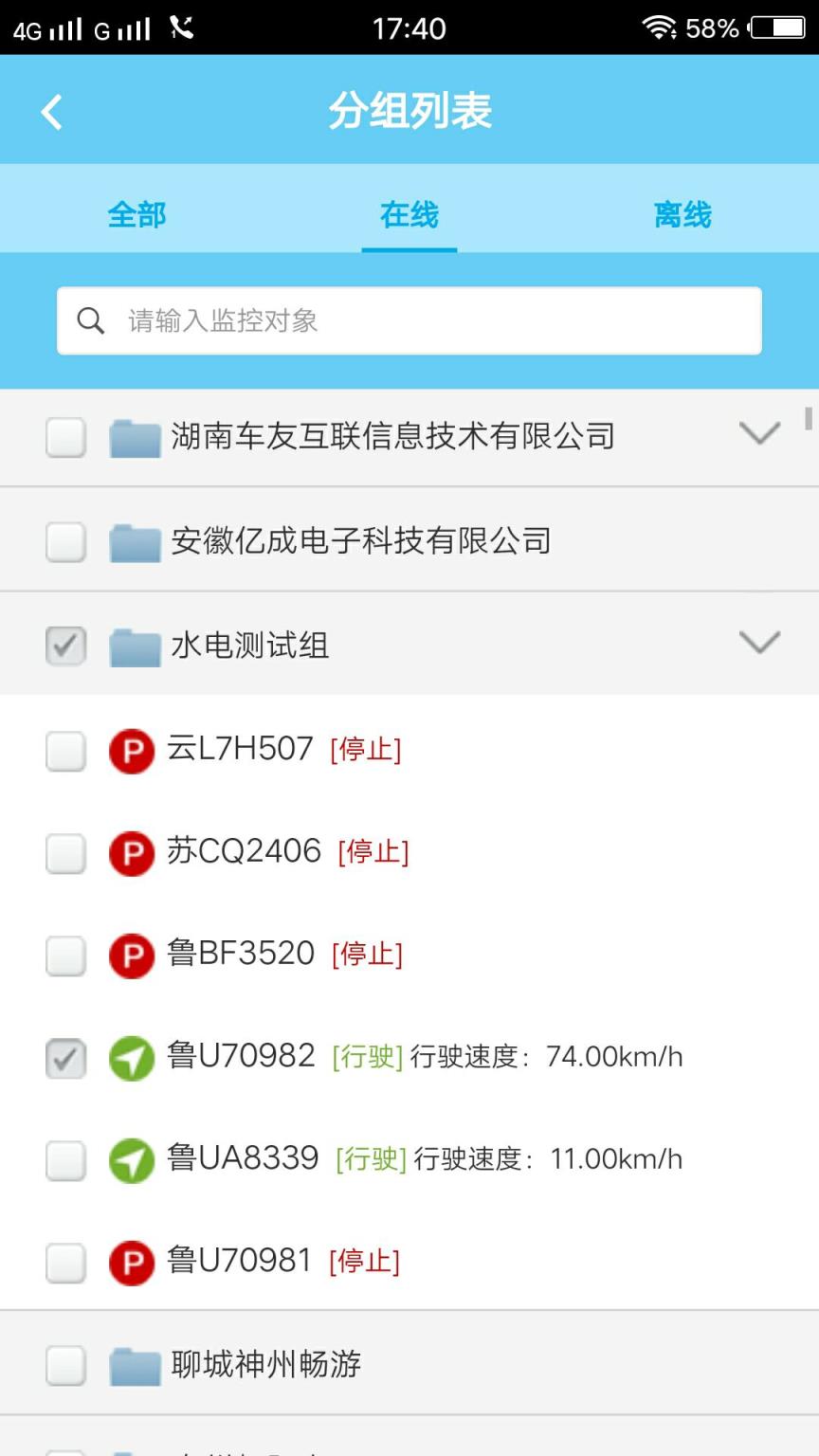
Task: Check the checkbox beside 鲁U70981
Action: point(64,1263)
